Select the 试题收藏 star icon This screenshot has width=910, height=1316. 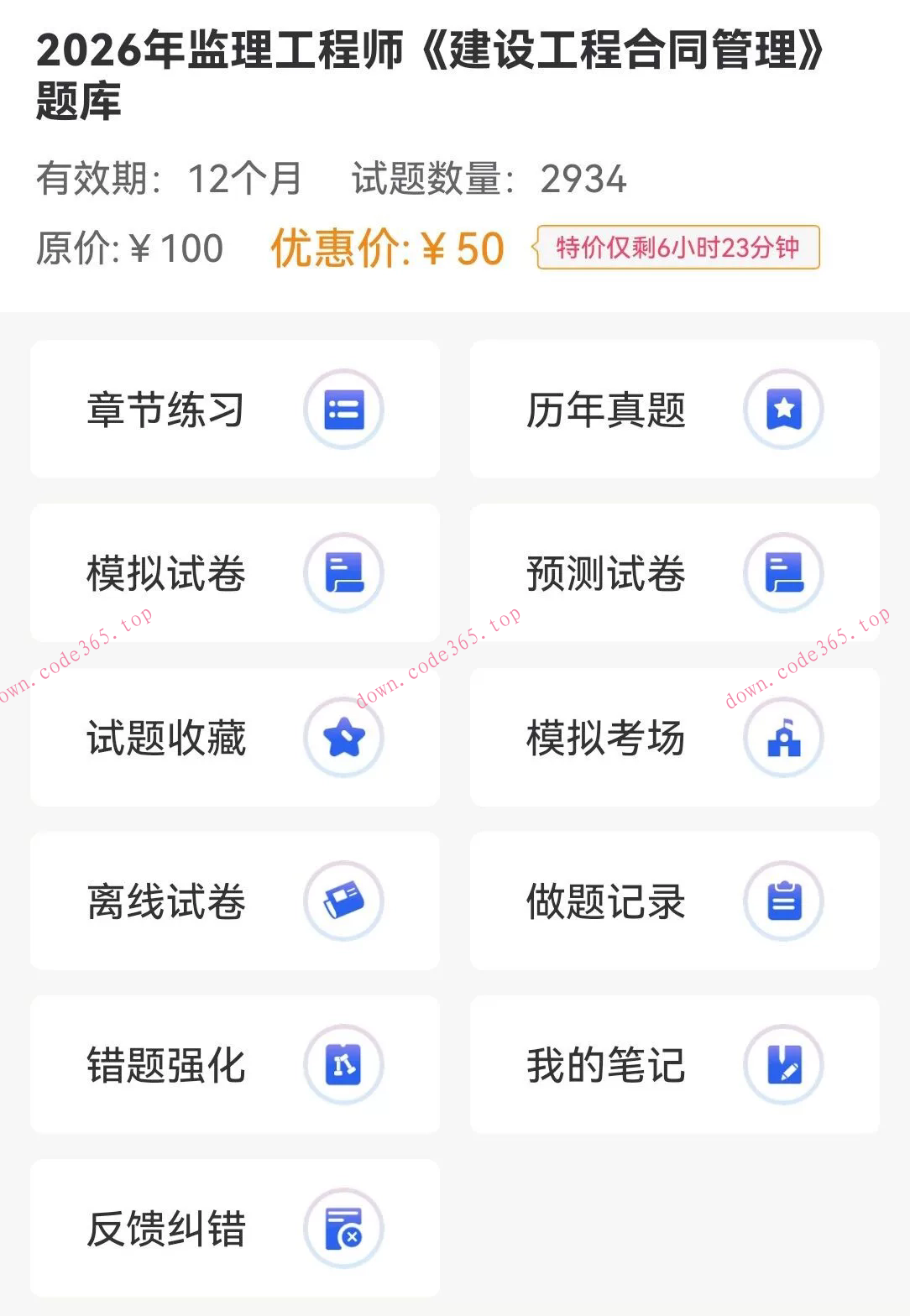pyautogui.click(x=343, y=738)
